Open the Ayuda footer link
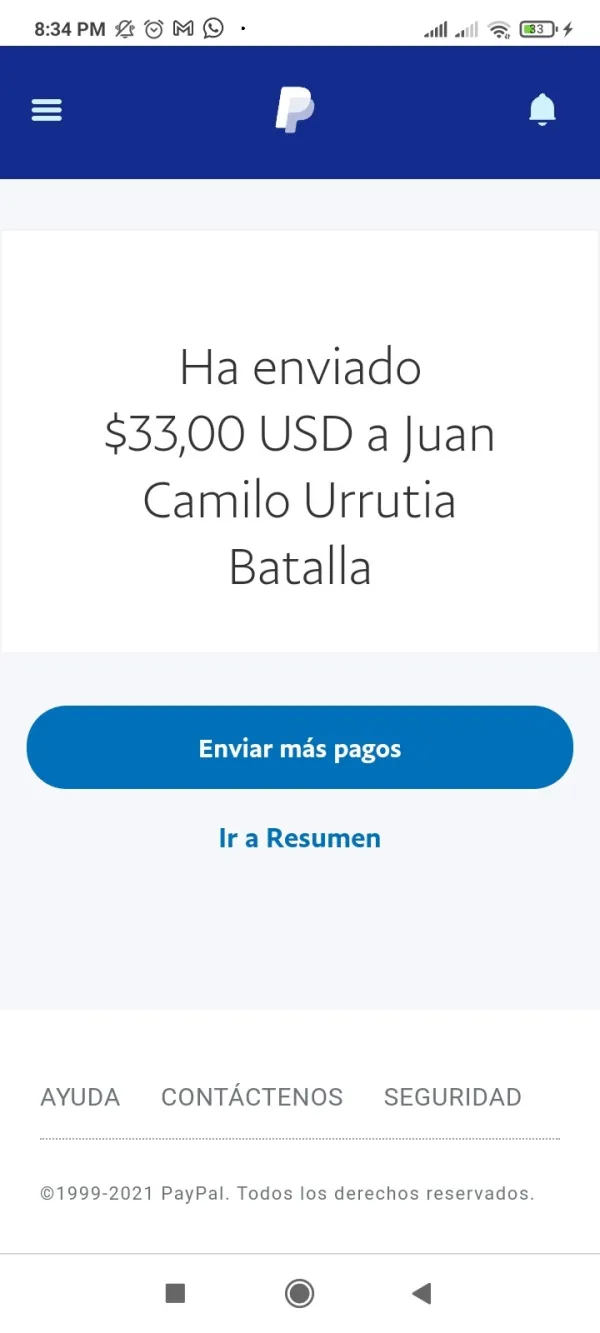600x1333 pixels. (80, 1097)
